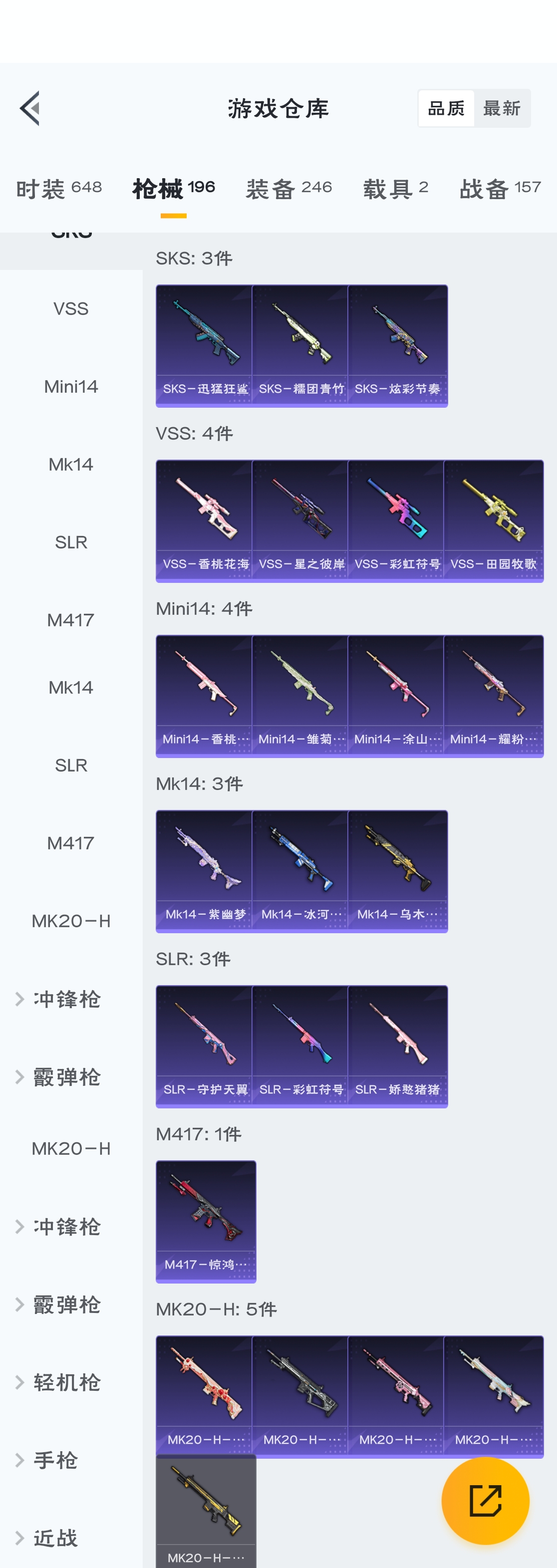View the M417-惊鸿 skin tile

pos(206,1221)
